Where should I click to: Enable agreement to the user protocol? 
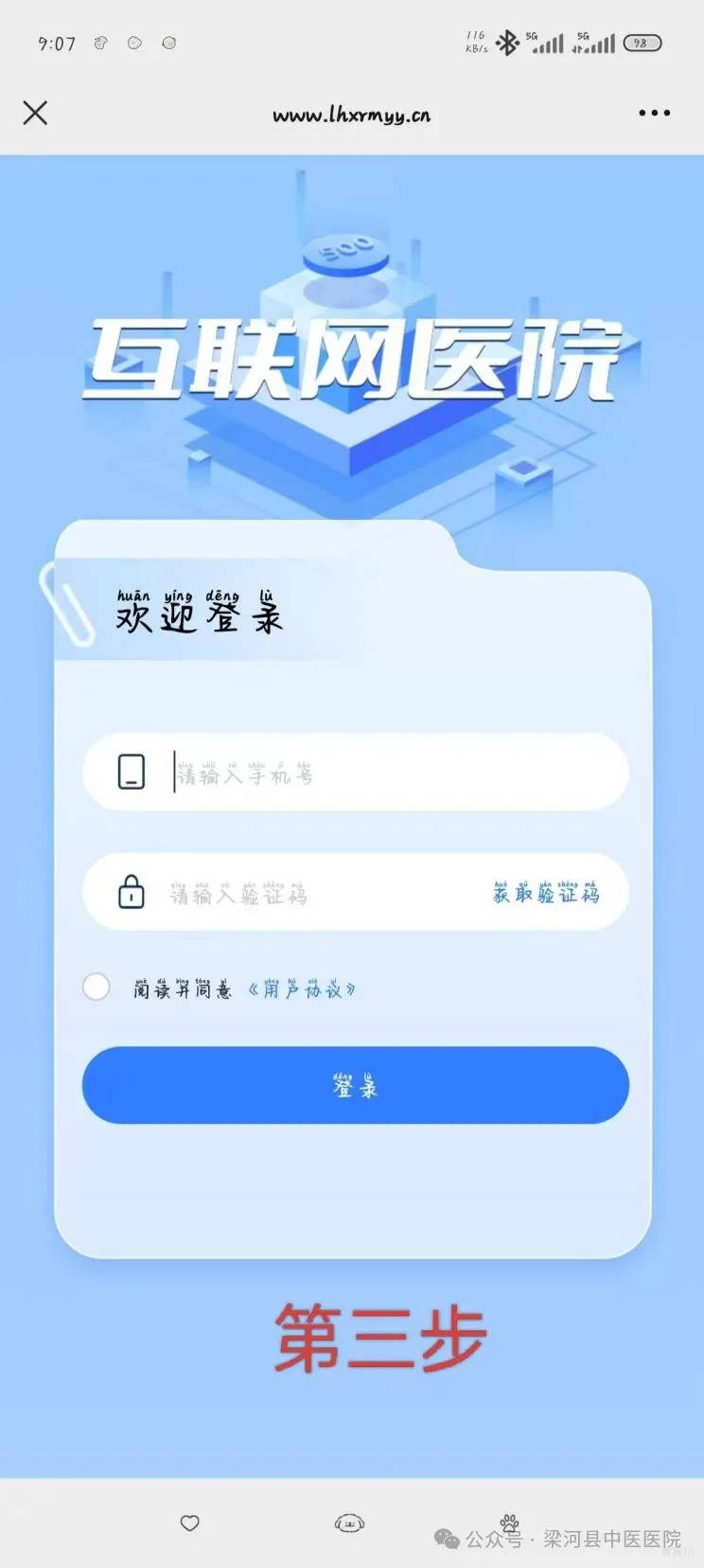[96, 987]
